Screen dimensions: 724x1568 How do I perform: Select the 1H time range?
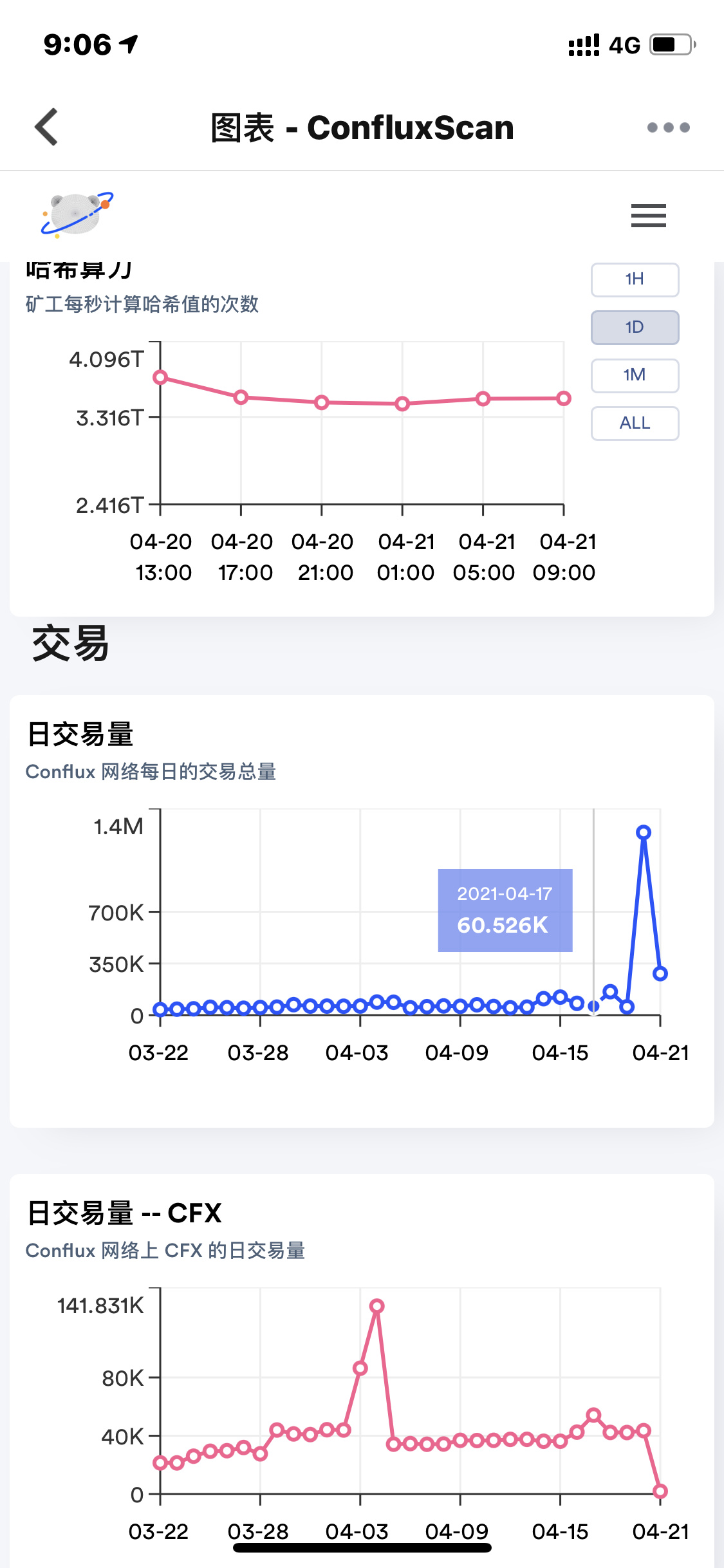[x=635, y=279]
